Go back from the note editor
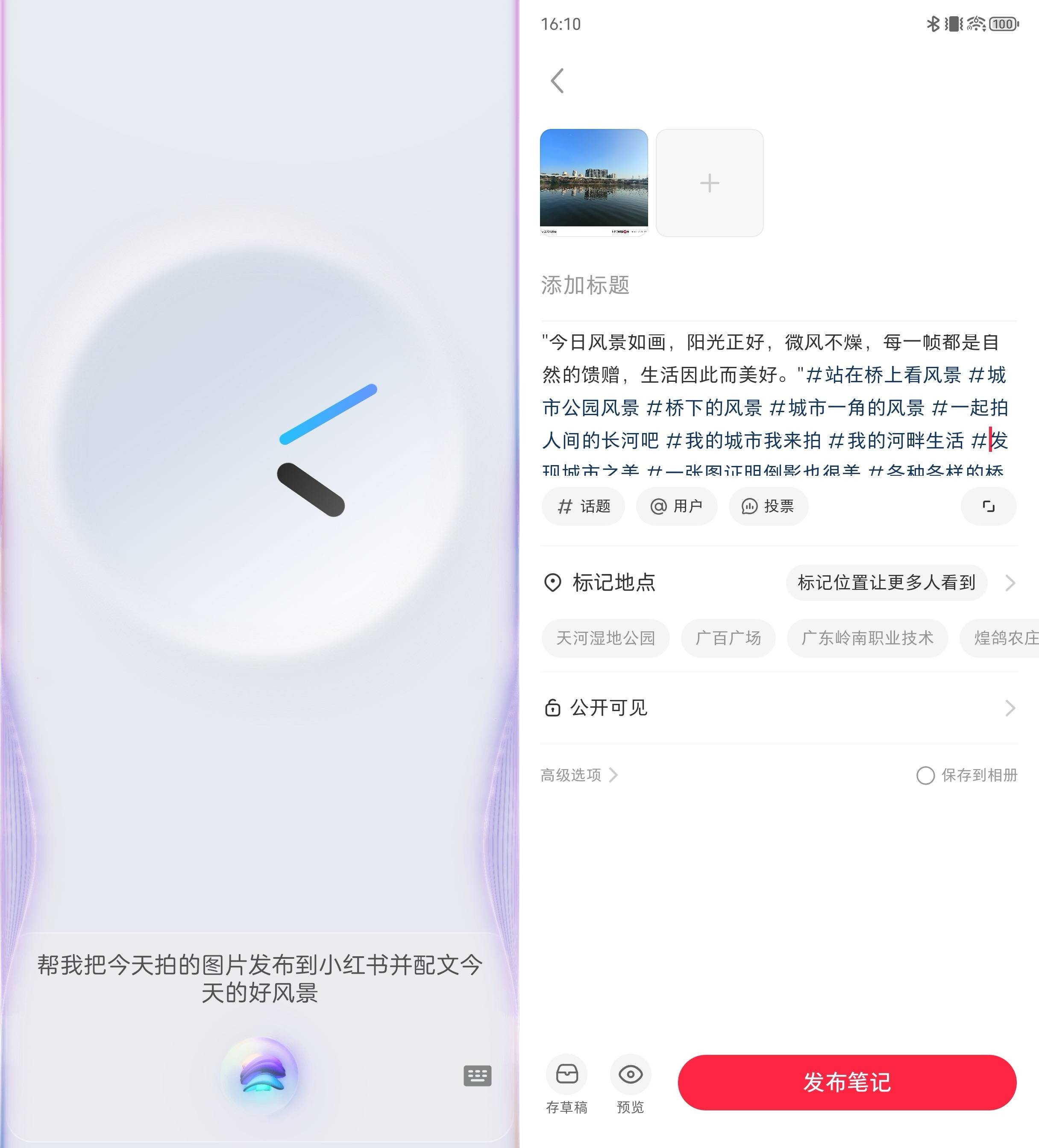This screenshot has height=1148, width=1039. pyautogui.click(x=557, y=81)
